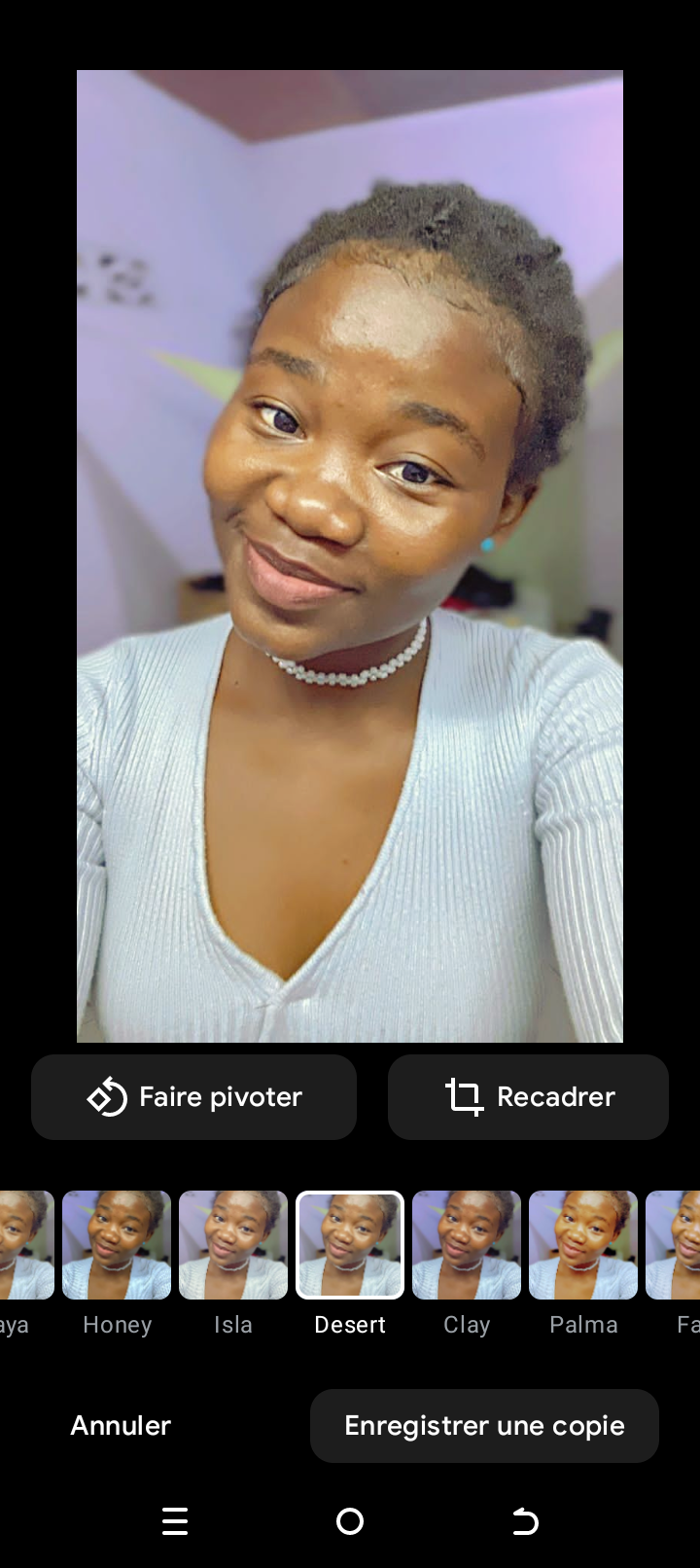The width and height of the screenshot is (700, 1568).
Task: Open the Recadrer crop tool
Action: [x=528, y=1096]
